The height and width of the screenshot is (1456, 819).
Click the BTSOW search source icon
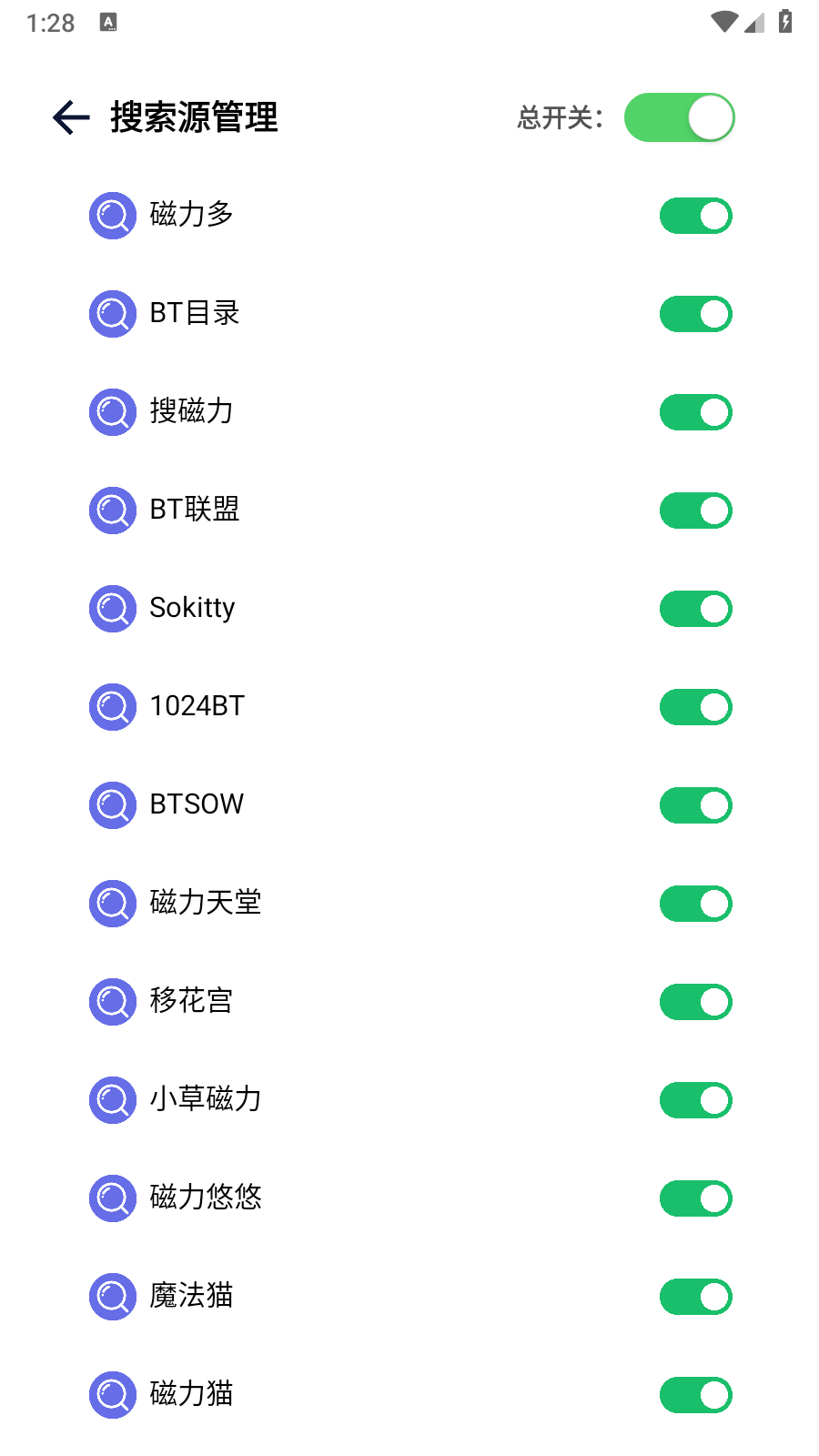point(112,805)
